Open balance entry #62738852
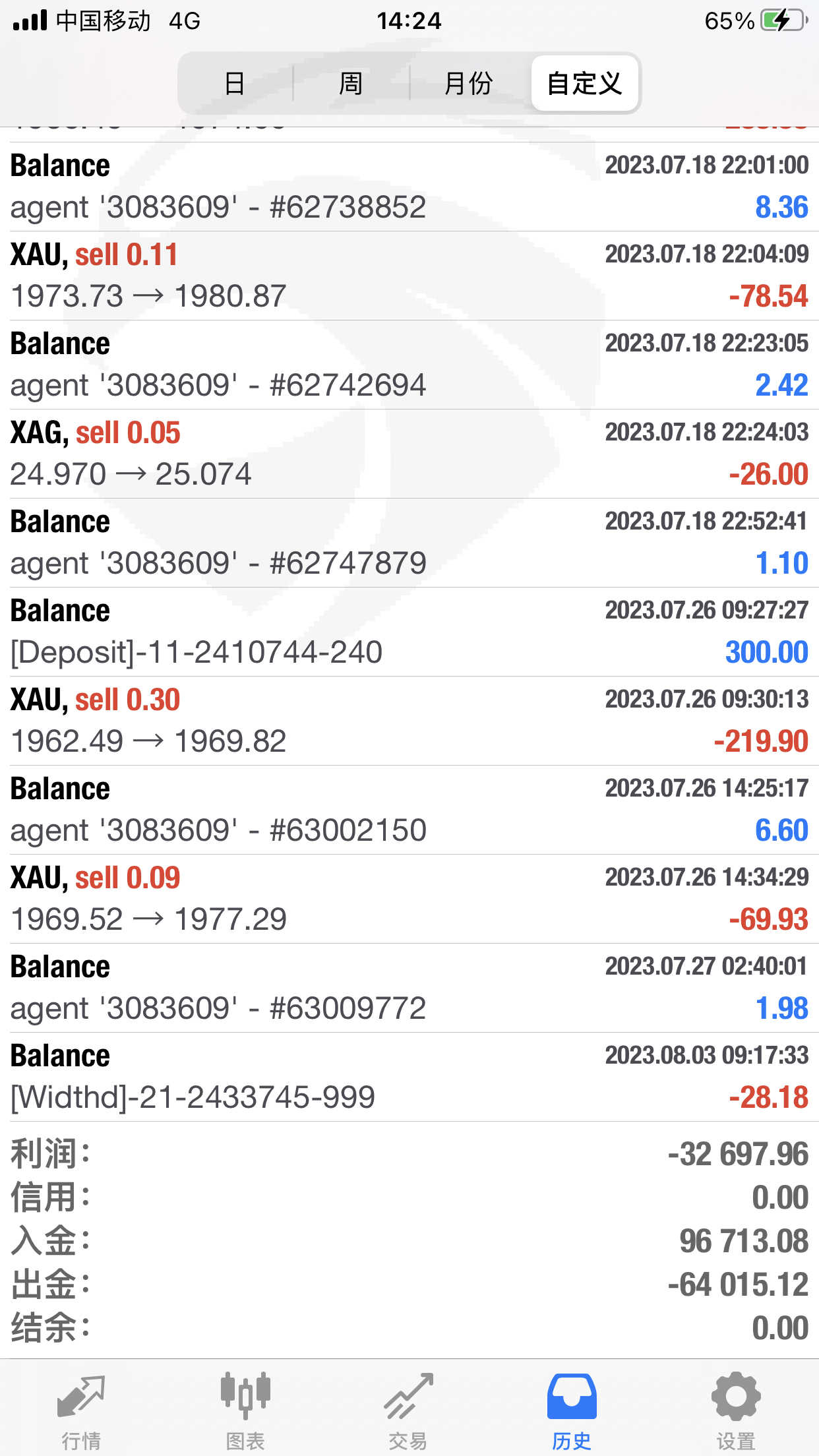The width and height of the screenshot is (819, 1456). pos(409,187)
